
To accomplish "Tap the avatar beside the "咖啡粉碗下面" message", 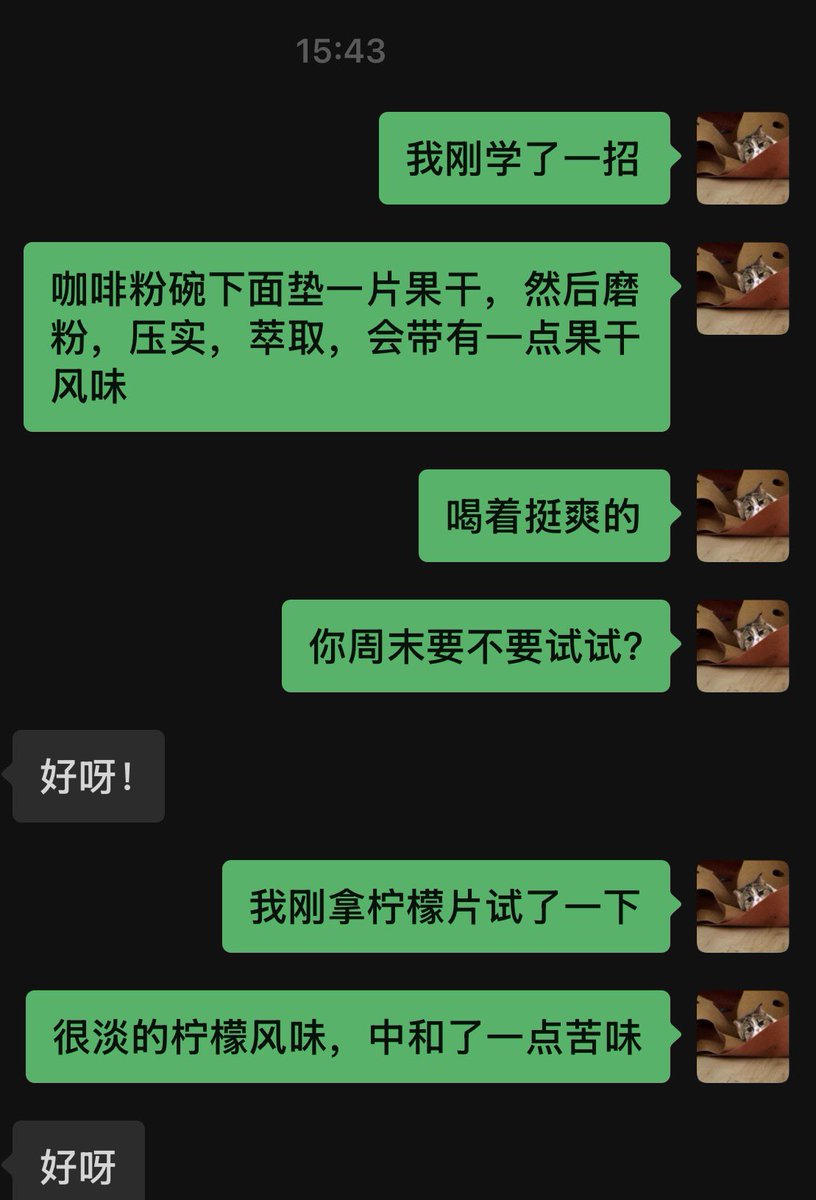I will coord(742,288).
